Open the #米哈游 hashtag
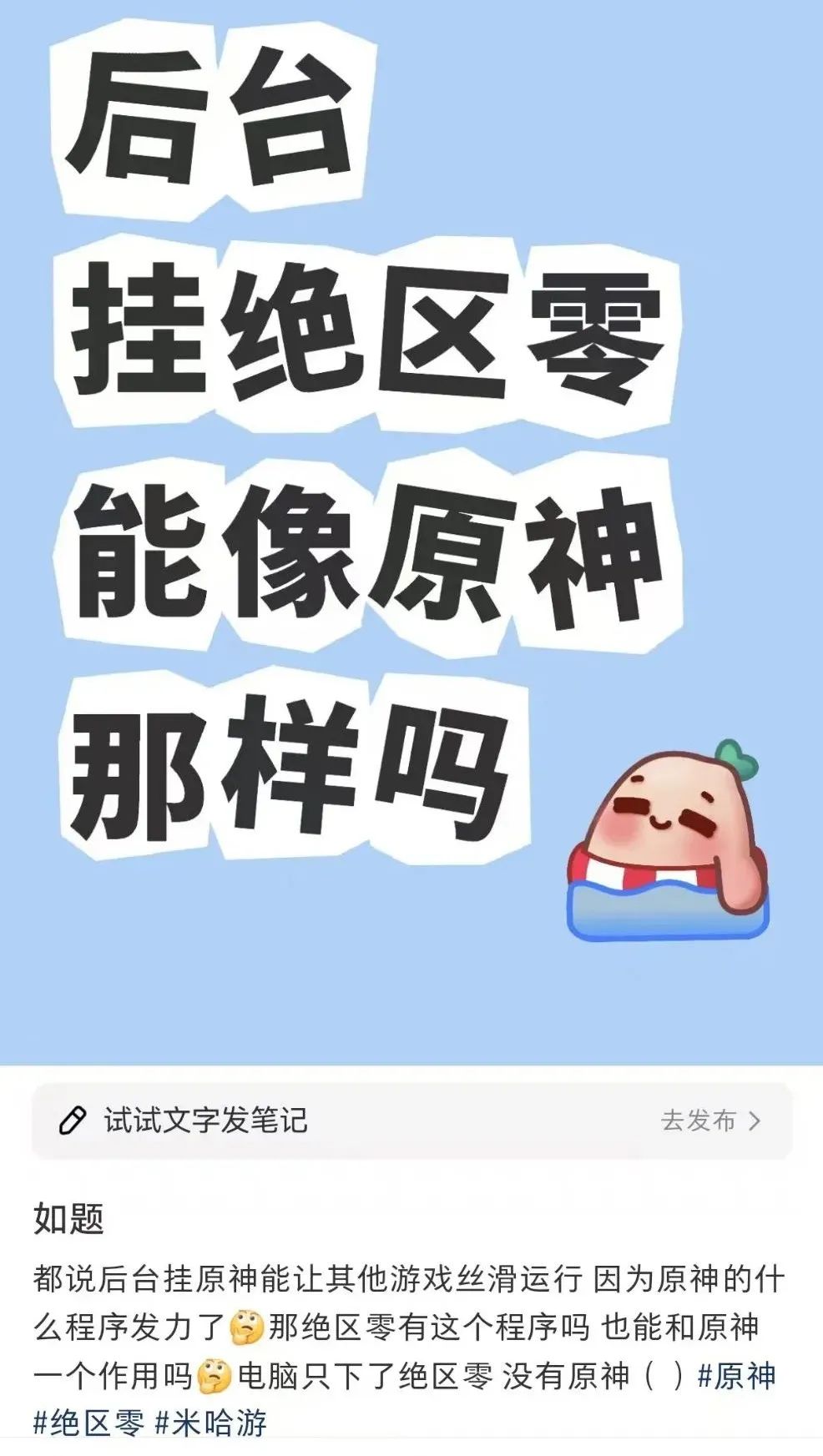Viewport: 823px width, 1456px height. pos(211,1423)
